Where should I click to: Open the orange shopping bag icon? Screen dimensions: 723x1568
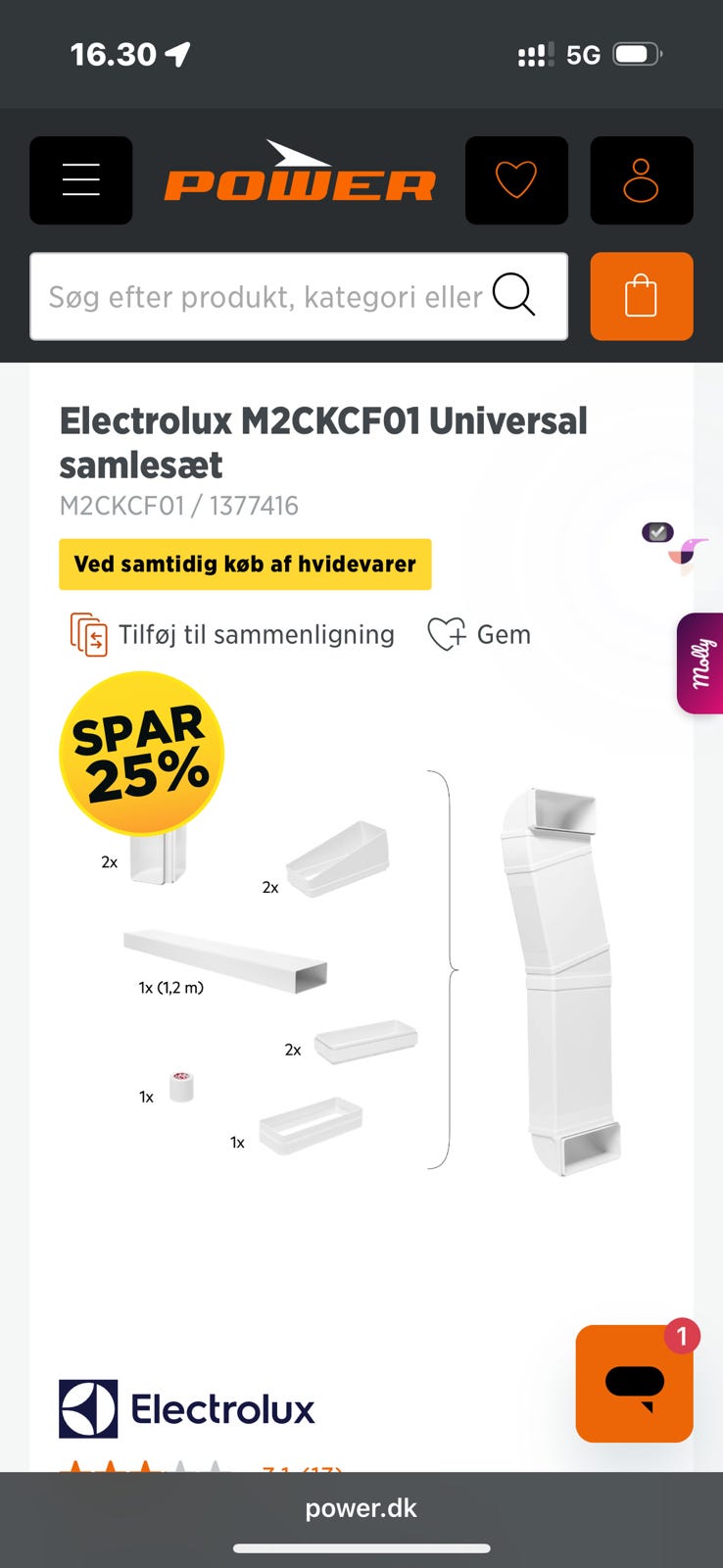642,297
